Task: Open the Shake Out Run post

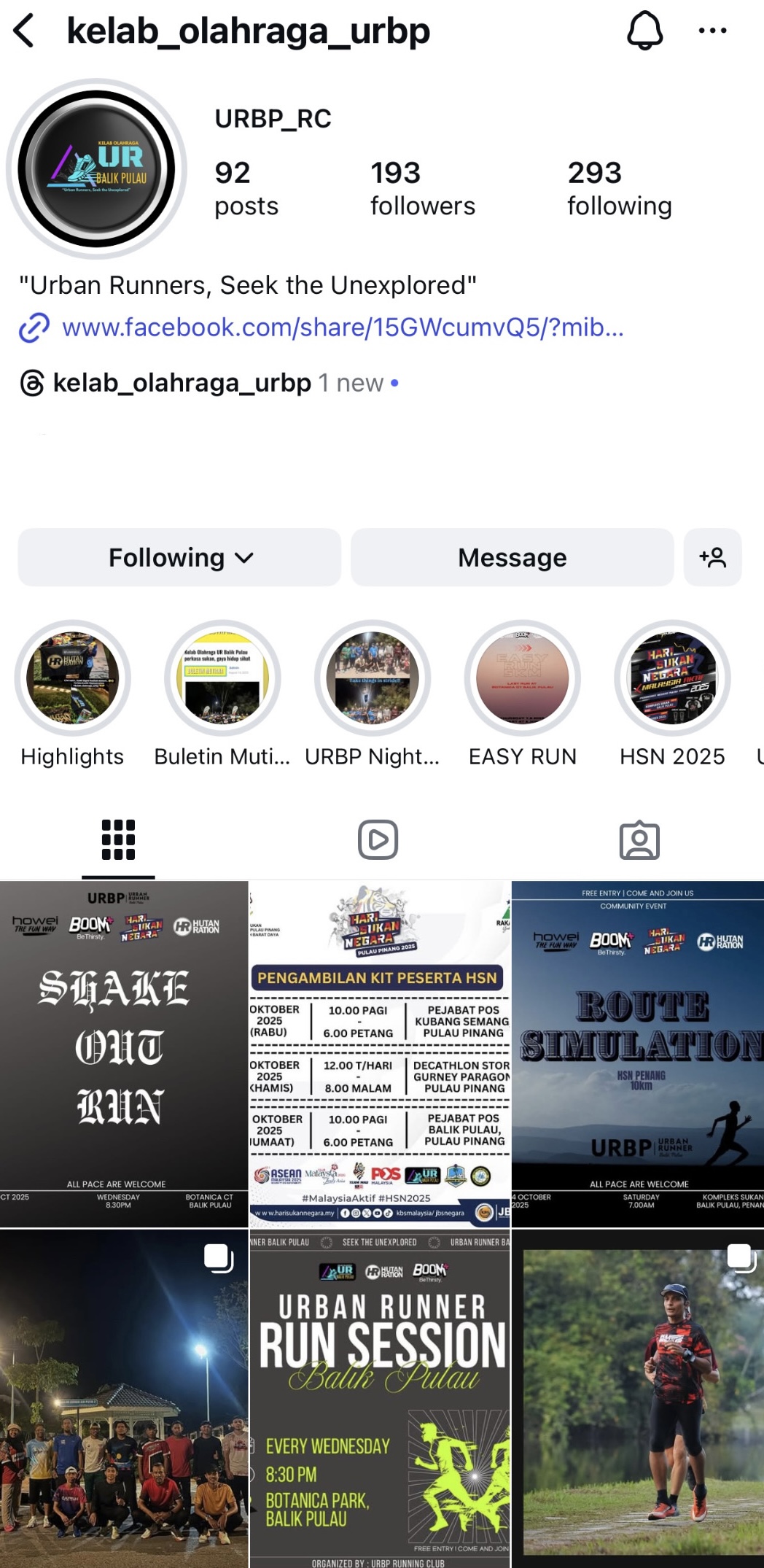Action: click(123, 1053)
